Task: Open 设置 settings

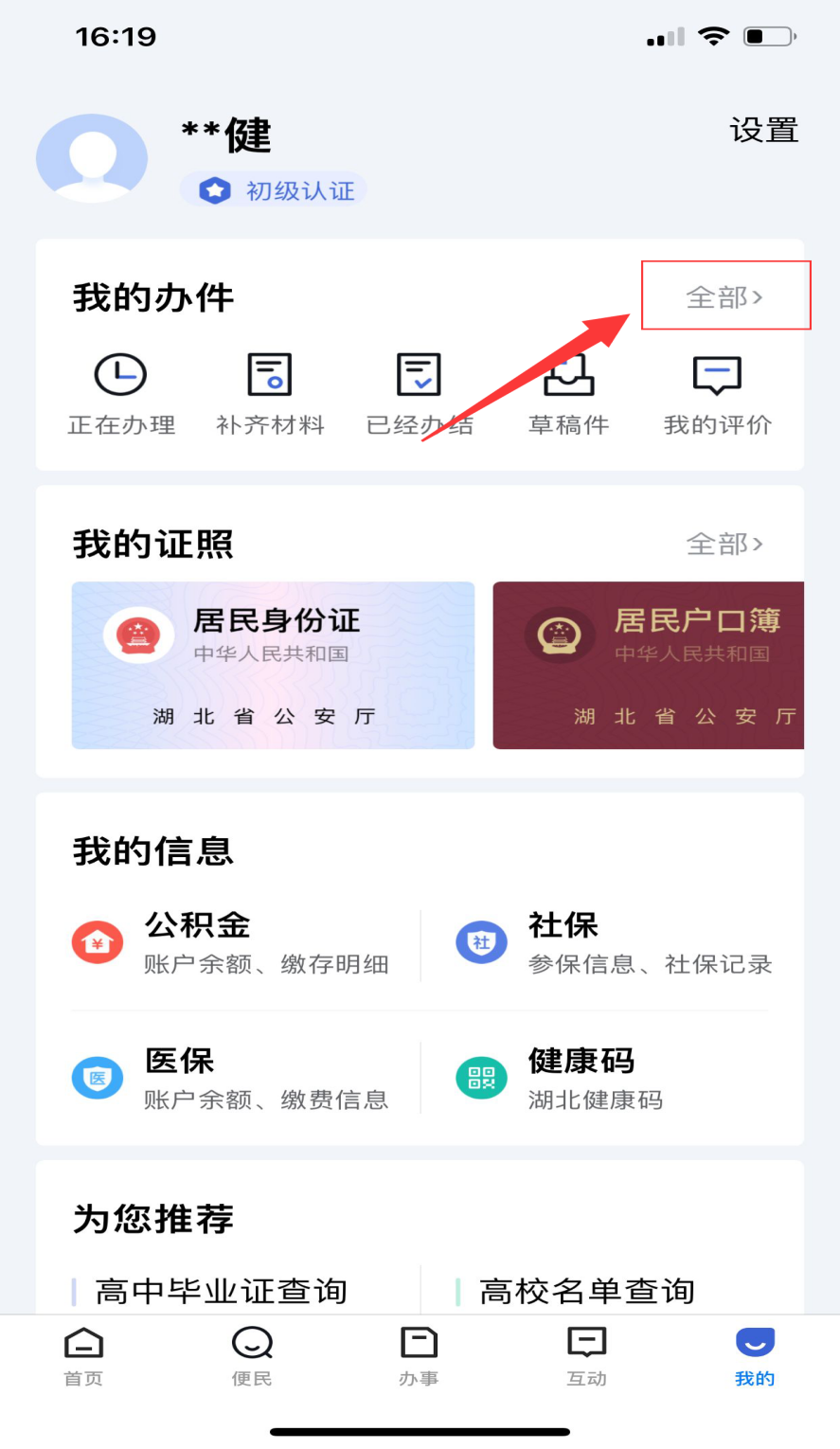Action: tap(763, 131)
